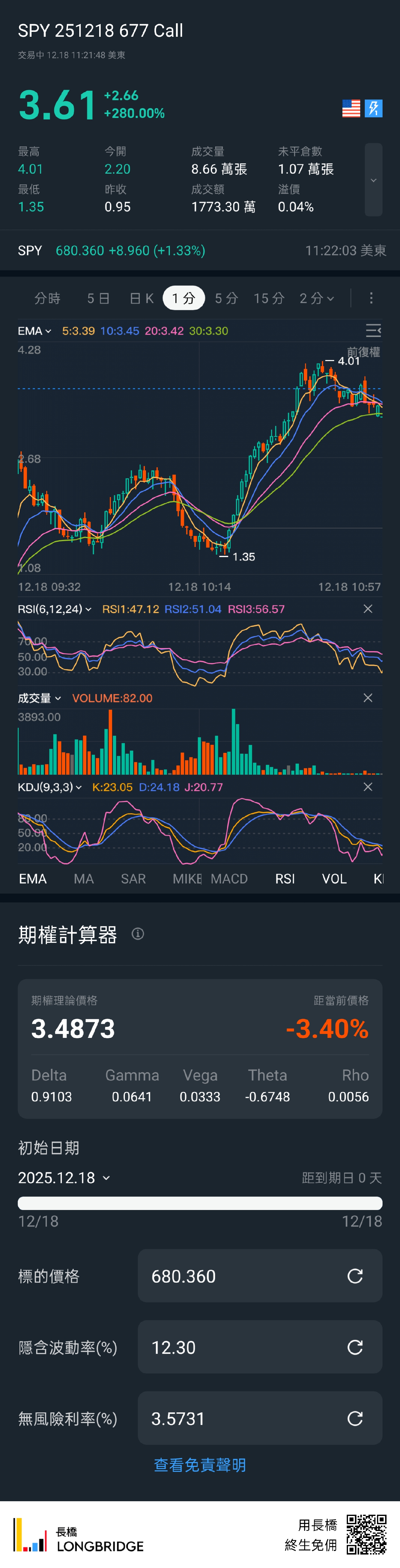Viewport: 400px width, 1568px height.
Task: Select the 5分 timeframe
Action: click(x=226, y=298)
